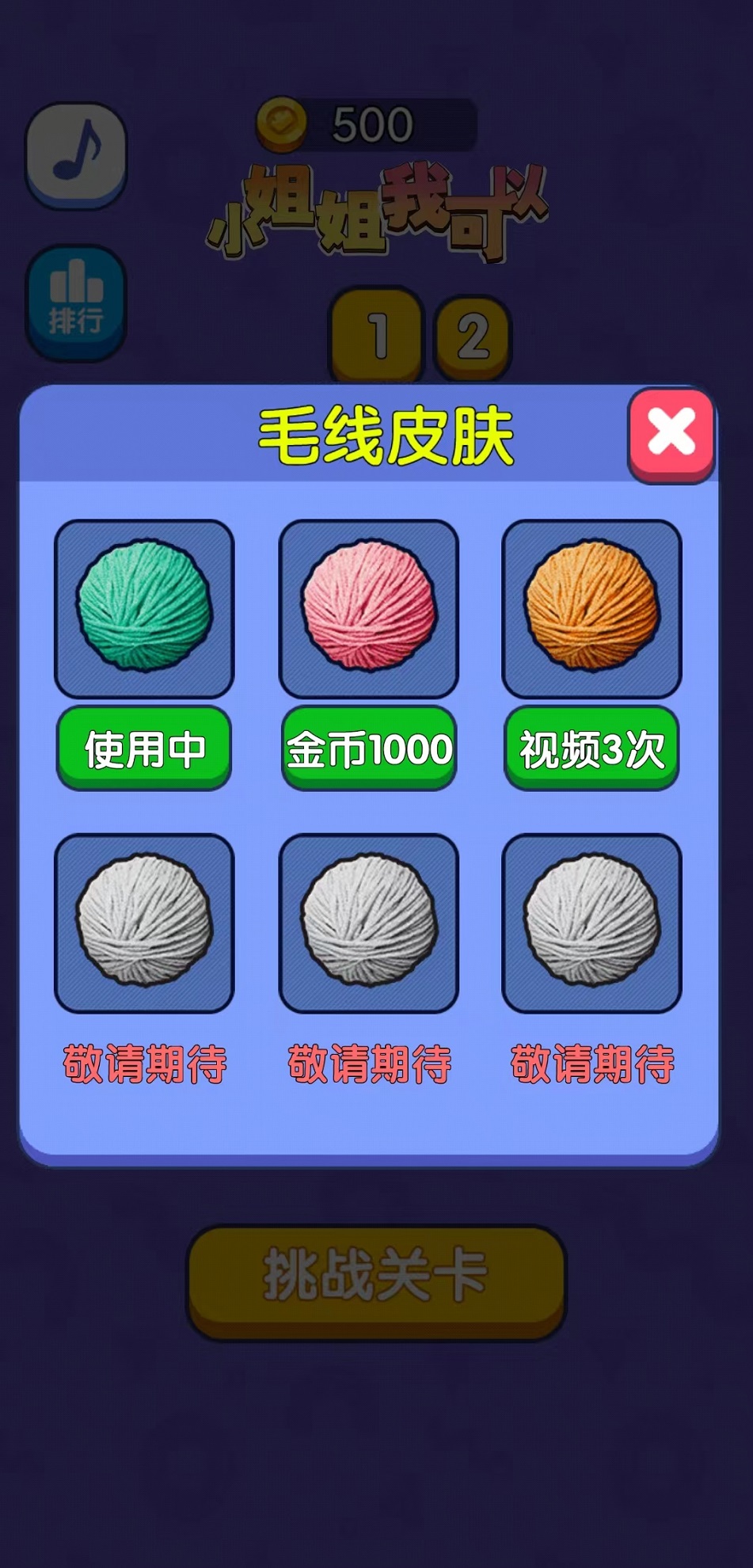The image size is (753, 1568).
Task: Tap the middle white locked yarn ball
Action: (368, 925)
